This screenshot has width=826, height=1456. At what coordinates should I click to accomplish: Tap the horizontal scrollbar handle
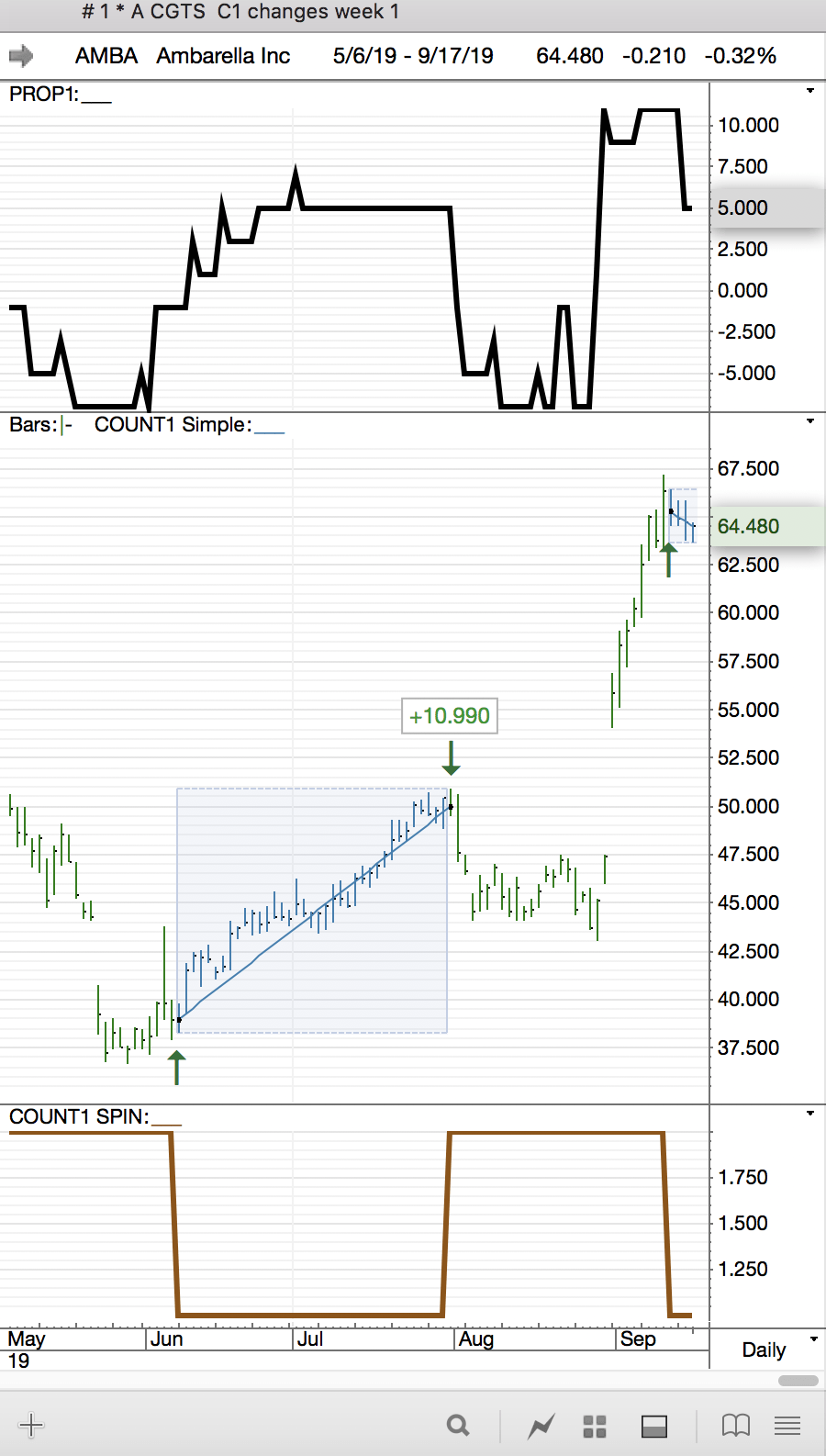[798, 1381]
